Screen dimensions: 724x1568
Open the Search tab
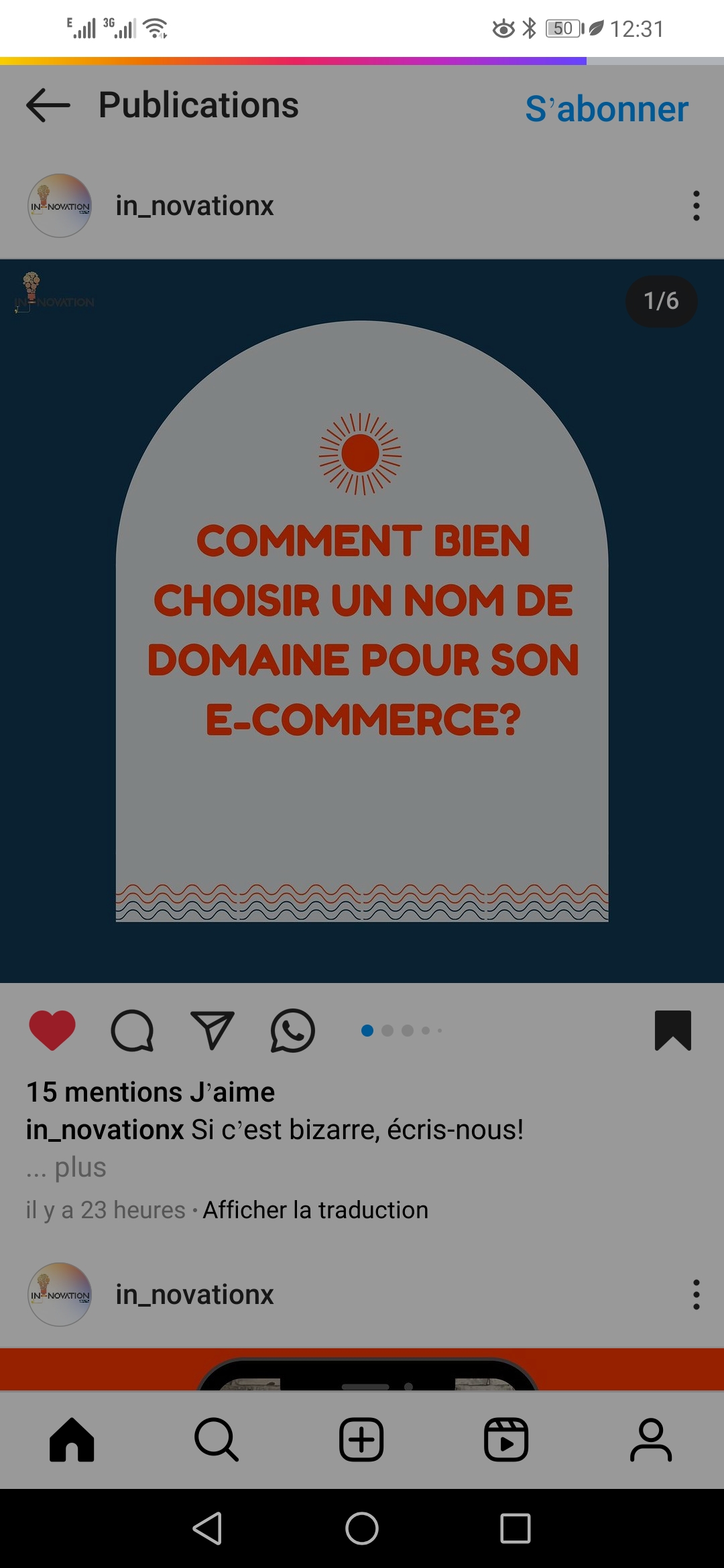(217, 1439)
